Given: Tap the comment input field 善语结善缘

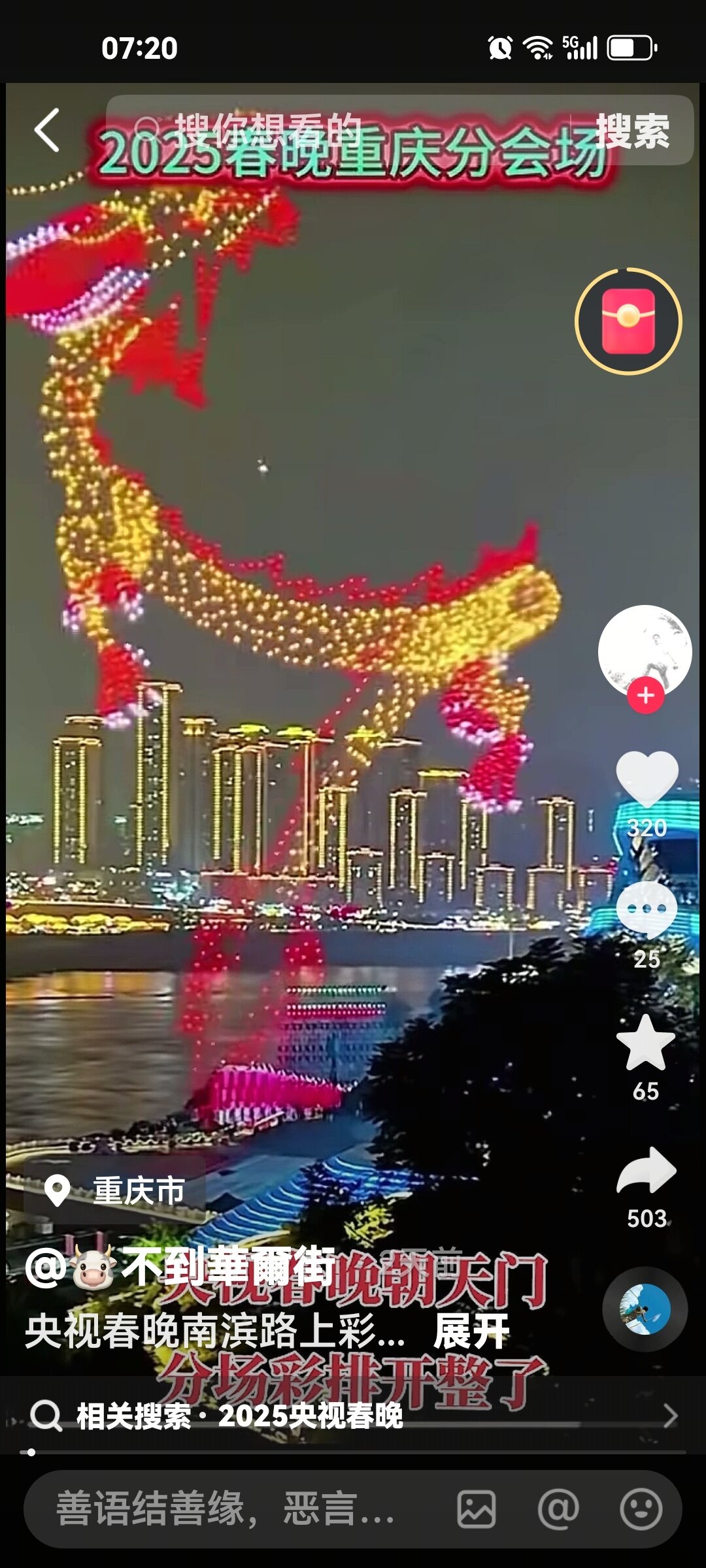Looking at the screenshot, I should pos(226,1509).
